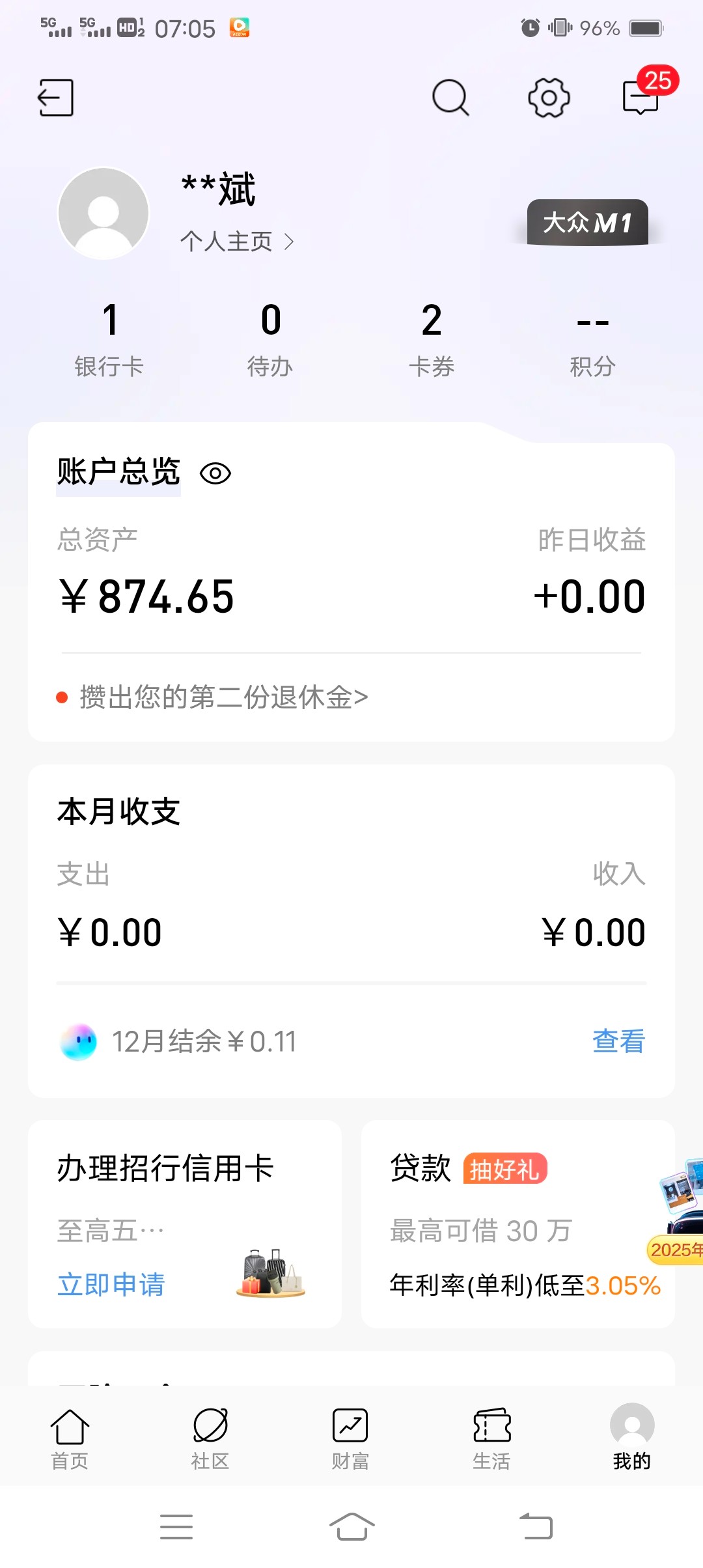Toggle account balance visibility eye
703x1568 pixels.
tap(215, 473)
